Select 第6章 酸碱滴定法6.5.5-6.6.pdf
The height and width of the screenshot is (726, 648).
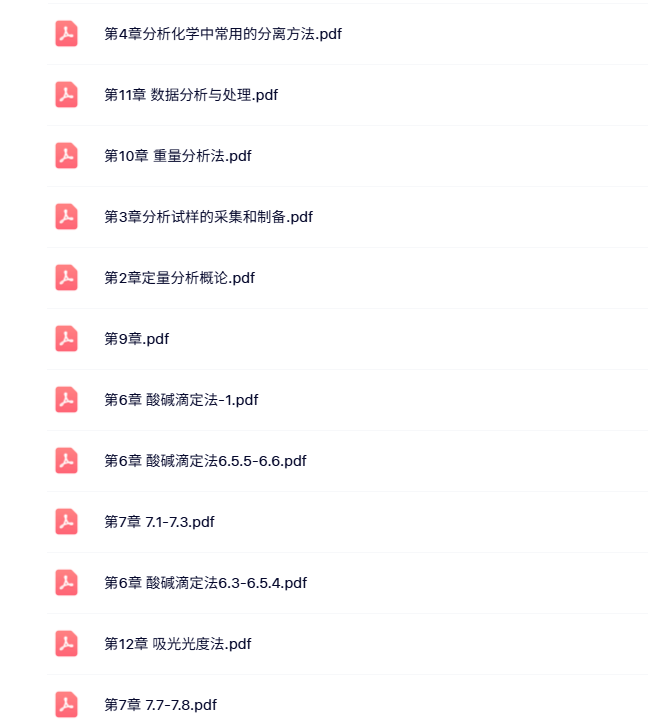(x=205, y=461)
